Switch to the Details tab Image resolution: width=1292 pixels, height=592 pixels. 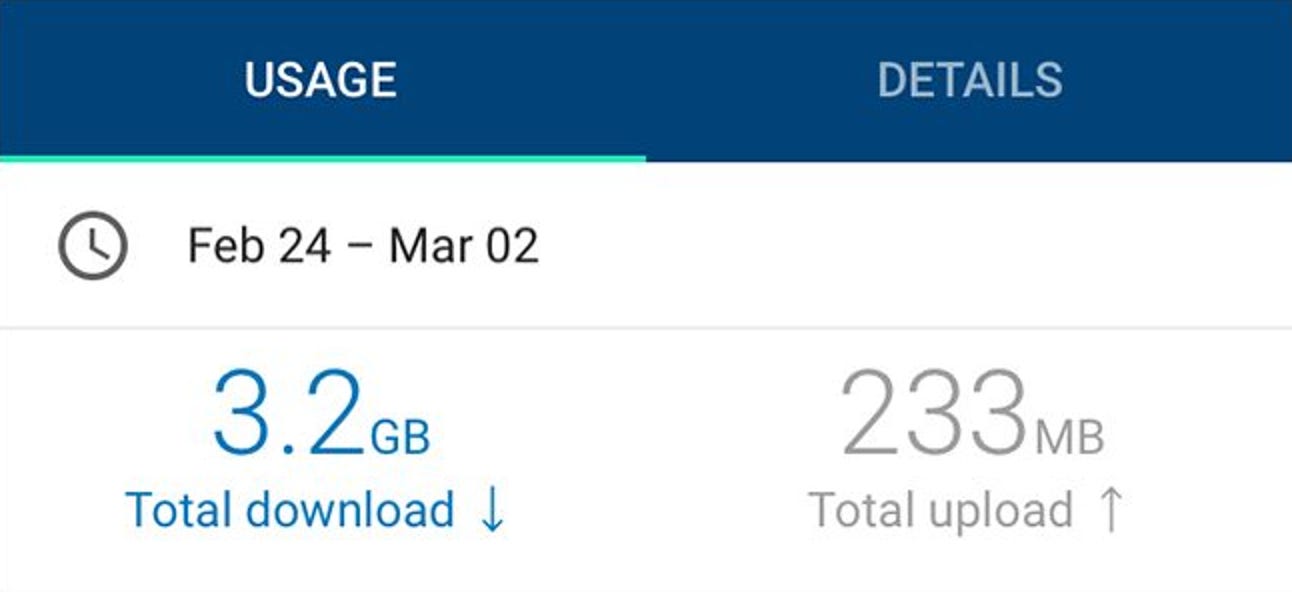tap(969, 80)
